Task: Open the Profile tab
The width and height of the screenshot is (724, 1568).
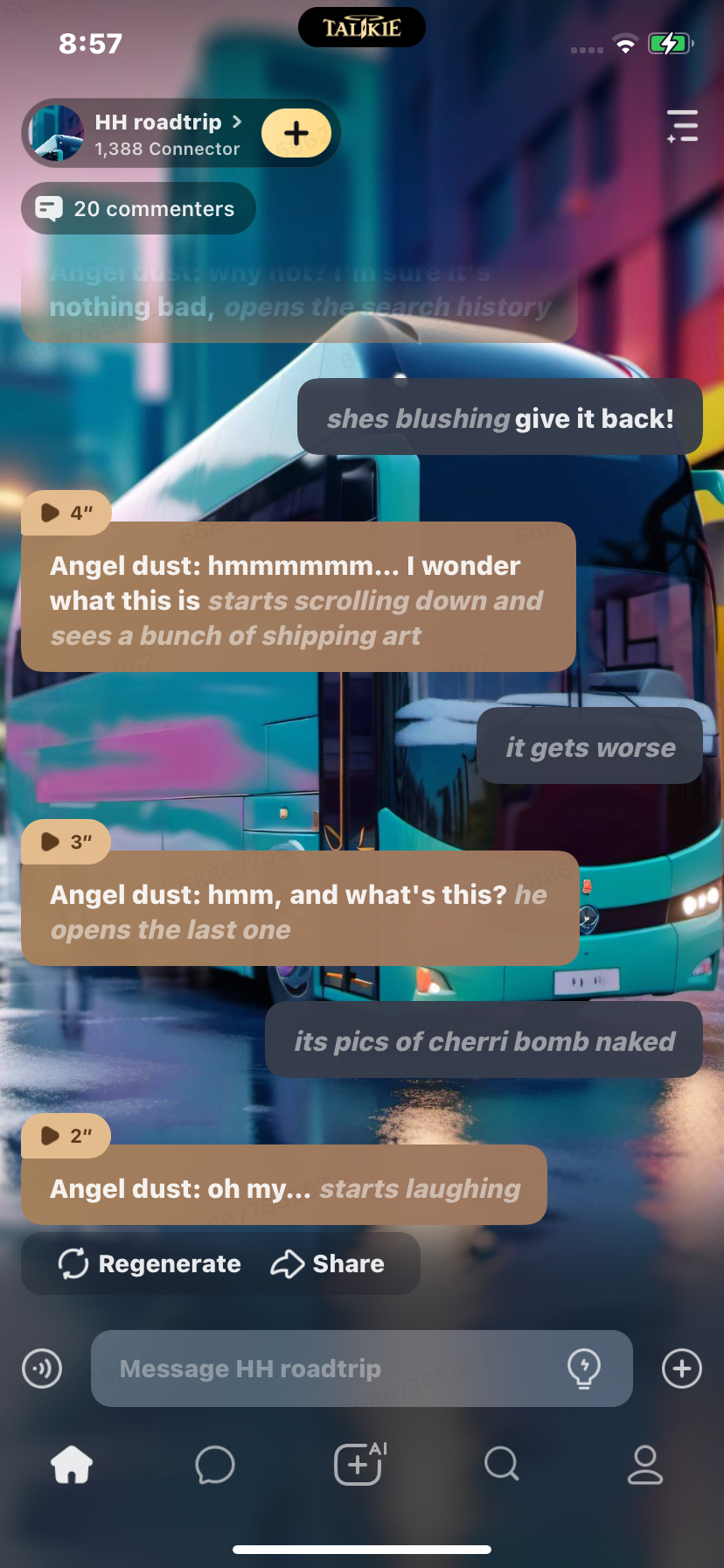Action: (645, 1465)
